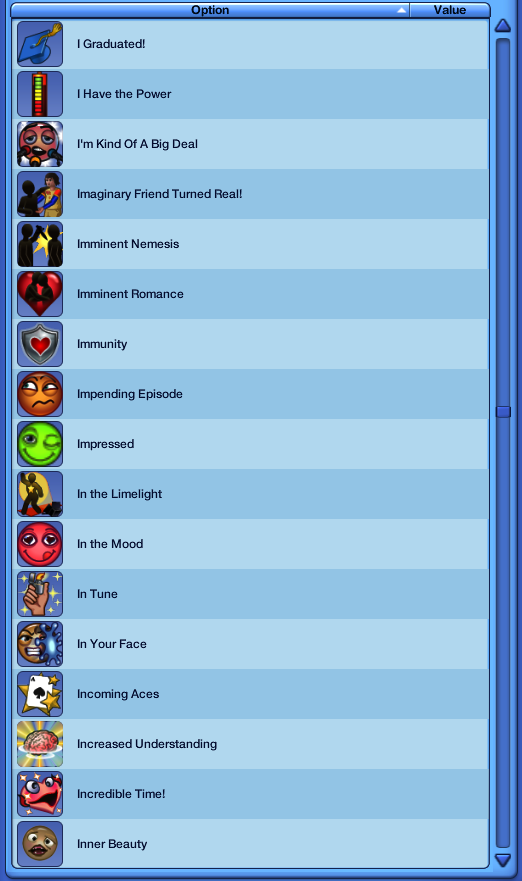Tap the scrollbar down arrow
Screen dimensions: 522x881
[x=503, y=860]
